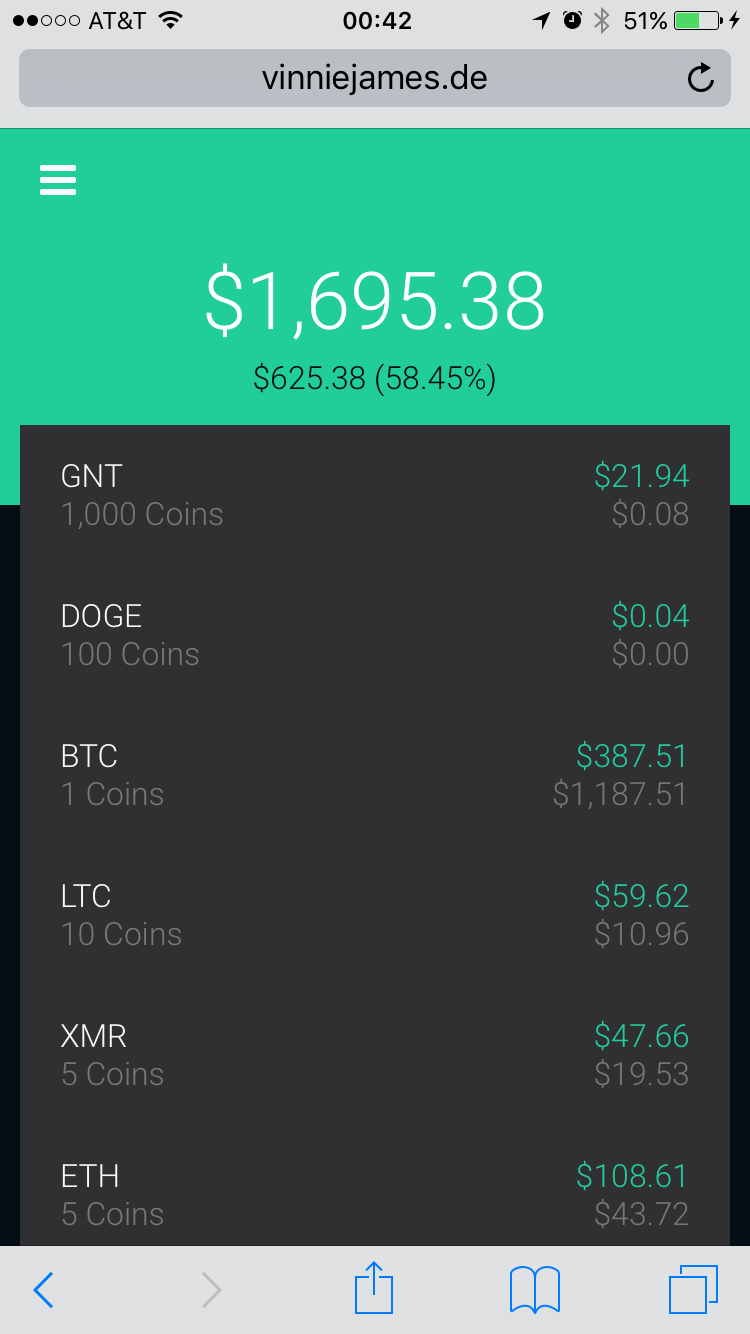Show open Safari tabs
Screen dimensions: 750x1334
pyautogui.click(x=692, y=1290)
